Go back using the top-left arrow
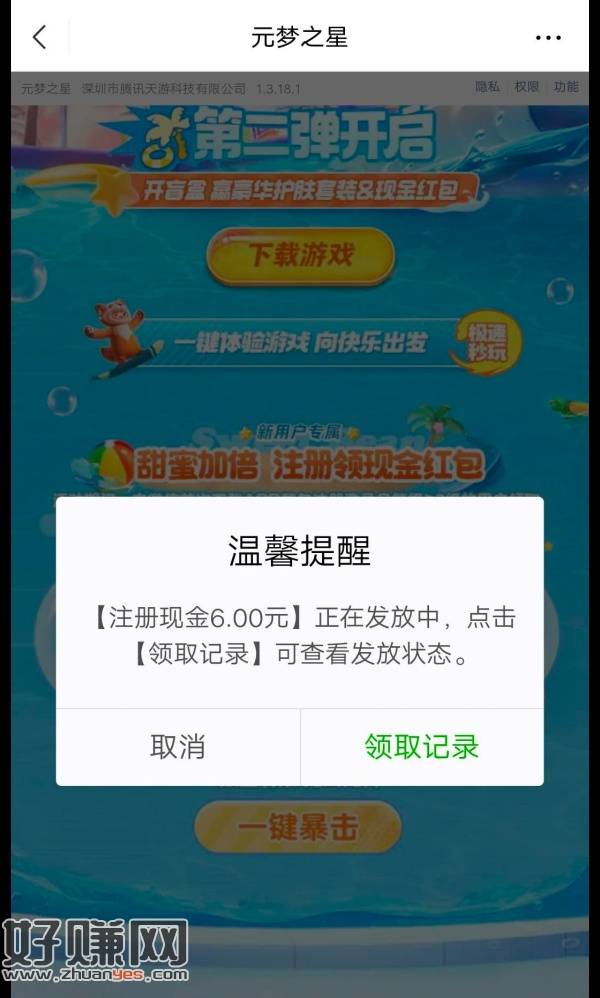The height and width of the screenshot is (998, 600). [x=39, y=38]
